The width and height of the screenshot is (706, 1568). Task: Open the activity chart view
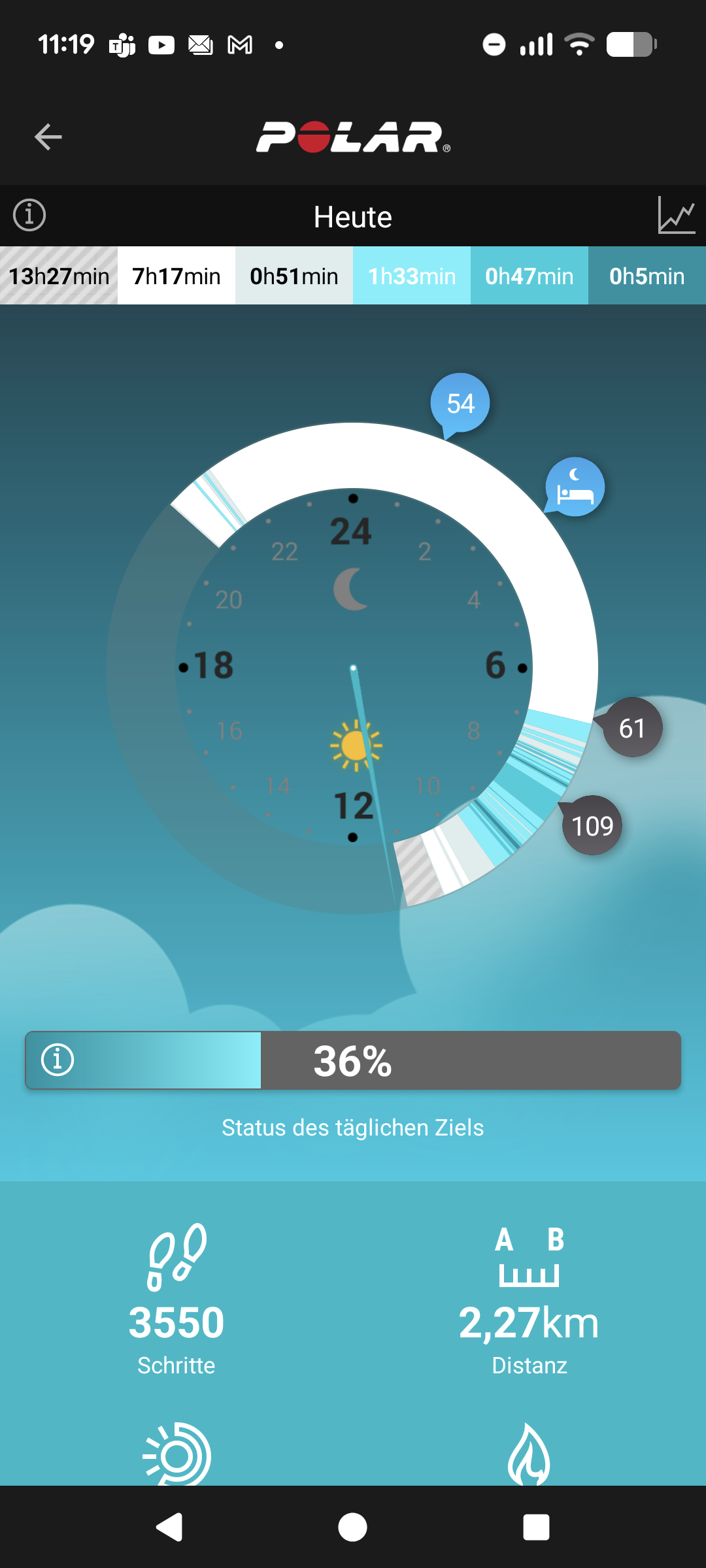coord(676,215)
